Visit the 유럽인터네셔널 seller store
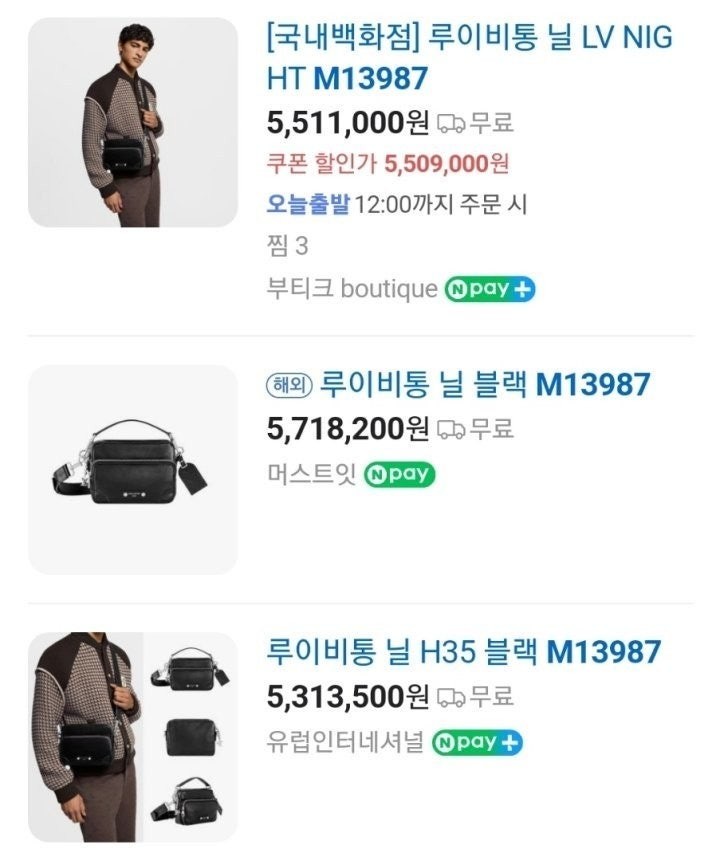Image resolution: width=720 pixels, height=861 pixels. pos(345,742)
